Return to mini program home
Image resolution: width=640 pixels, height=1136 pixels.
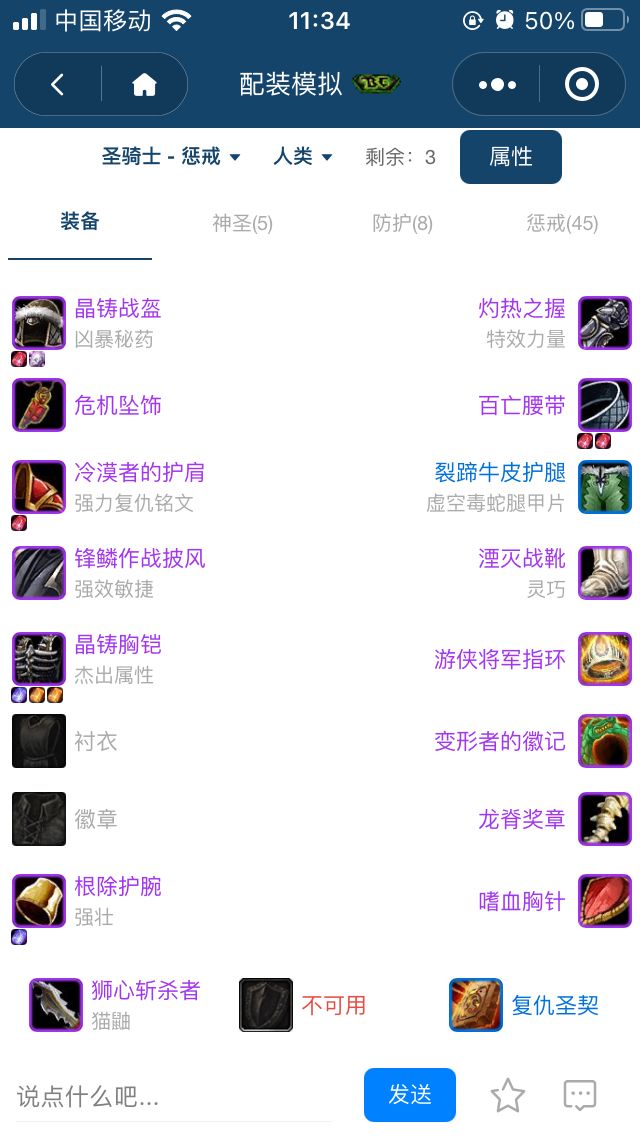[145, 85]
